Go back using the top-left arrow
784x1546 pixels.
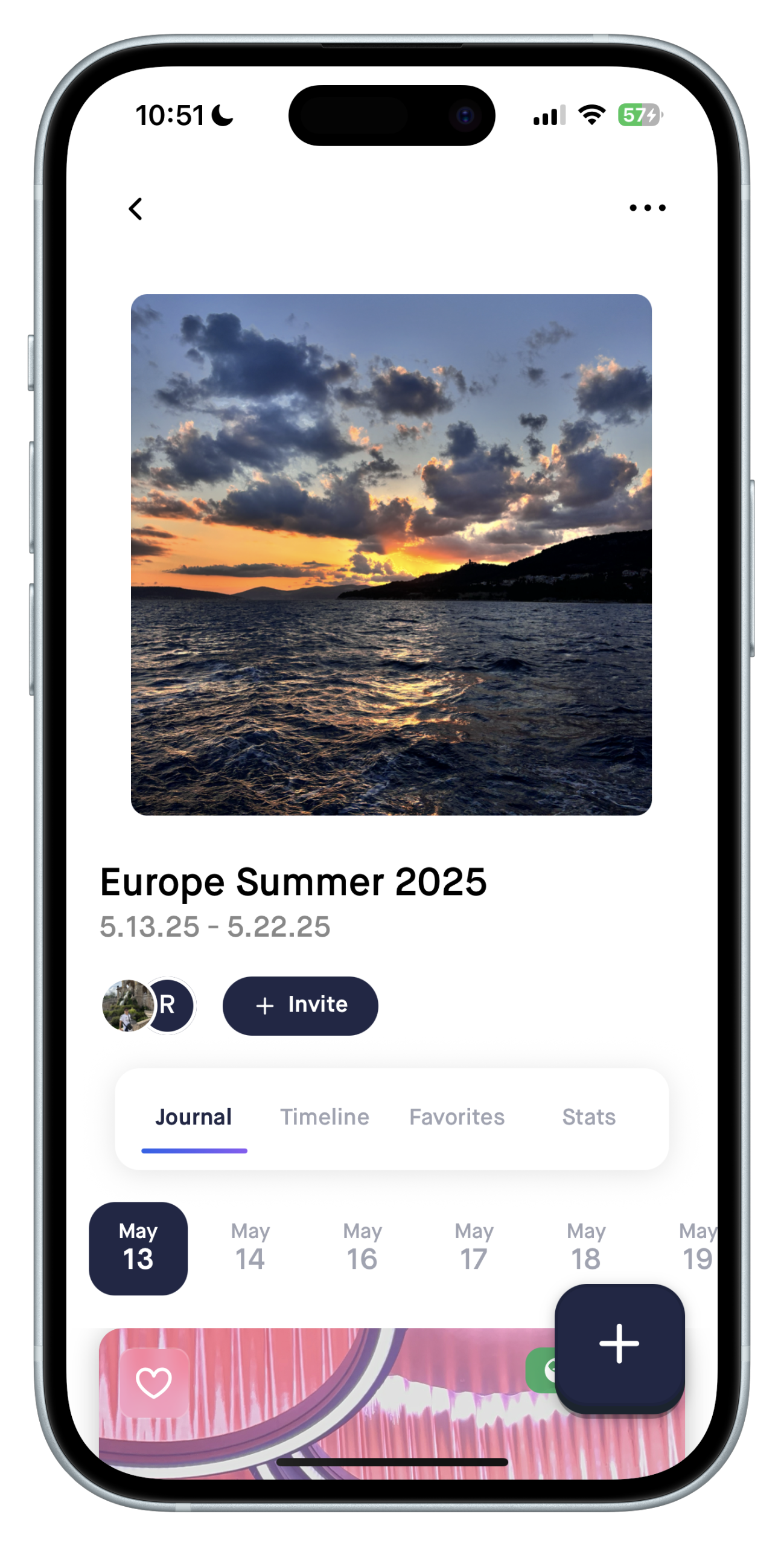coord(136,209)
